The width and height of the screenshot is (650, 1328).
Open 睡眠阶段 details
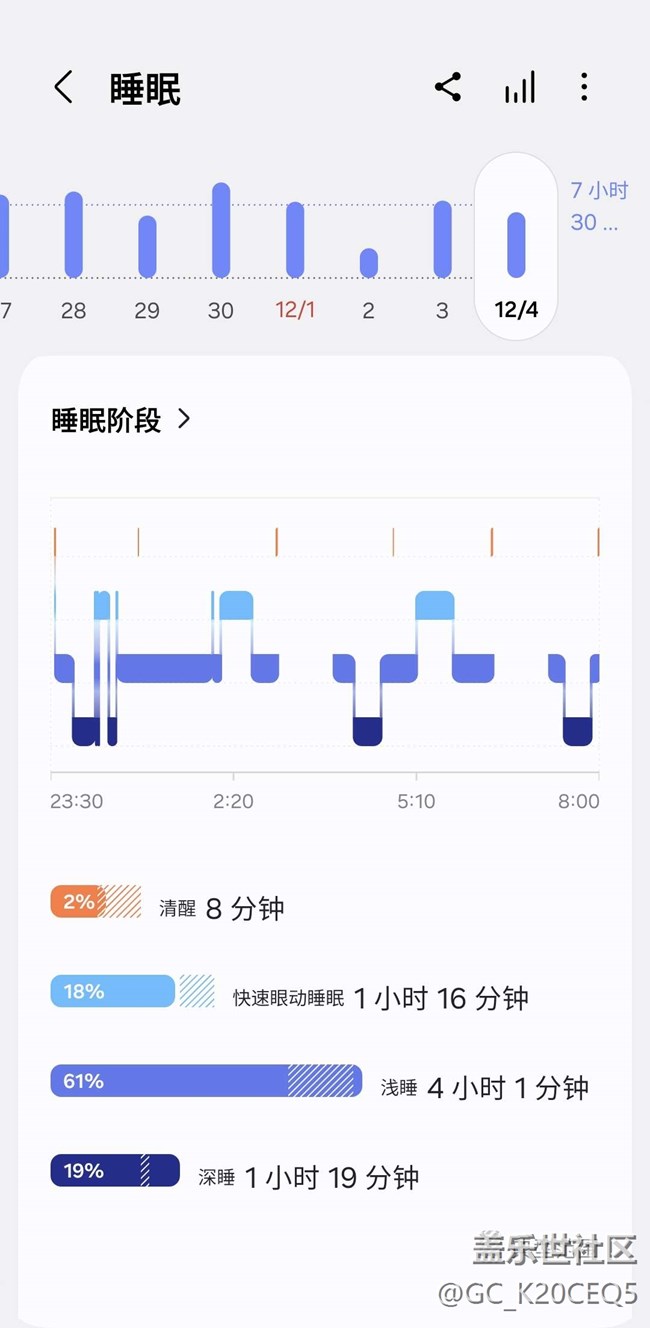point(121,420)
